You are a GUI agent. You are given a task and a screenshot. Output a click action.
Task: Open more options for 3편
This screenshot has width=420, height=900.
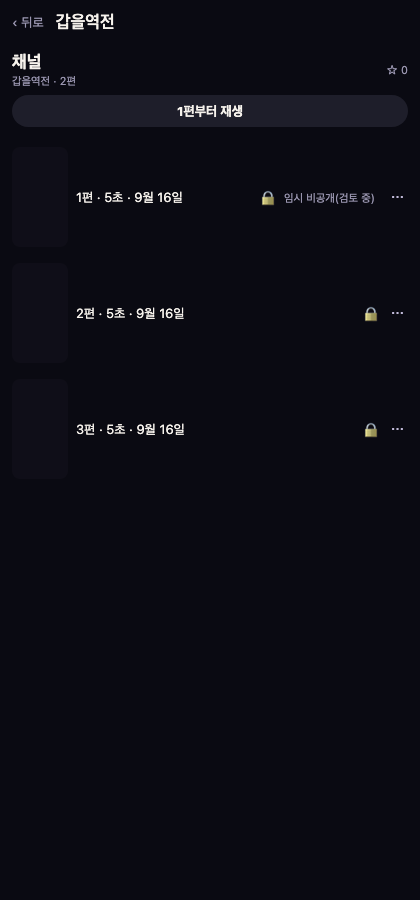click(397, 429)
